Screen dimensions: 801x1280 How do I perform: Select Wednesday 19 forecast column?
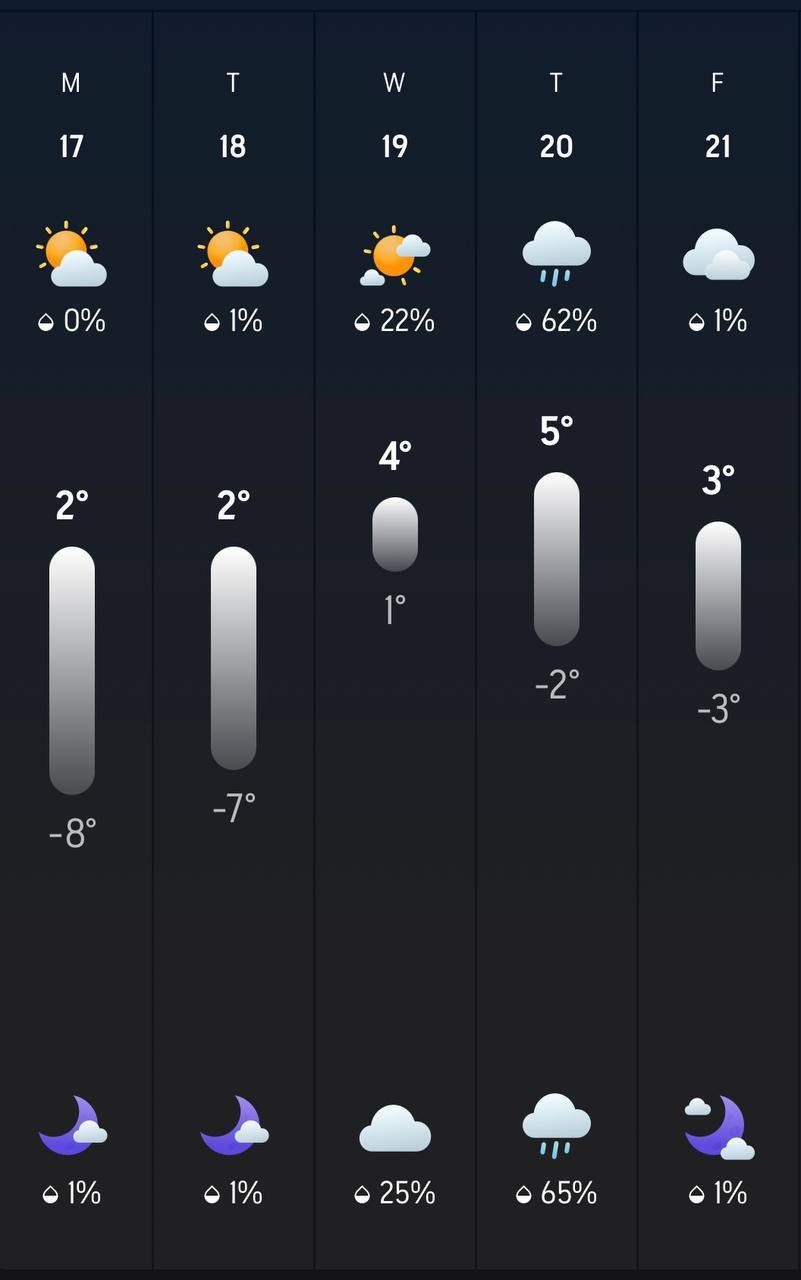(x=394, y=640)
